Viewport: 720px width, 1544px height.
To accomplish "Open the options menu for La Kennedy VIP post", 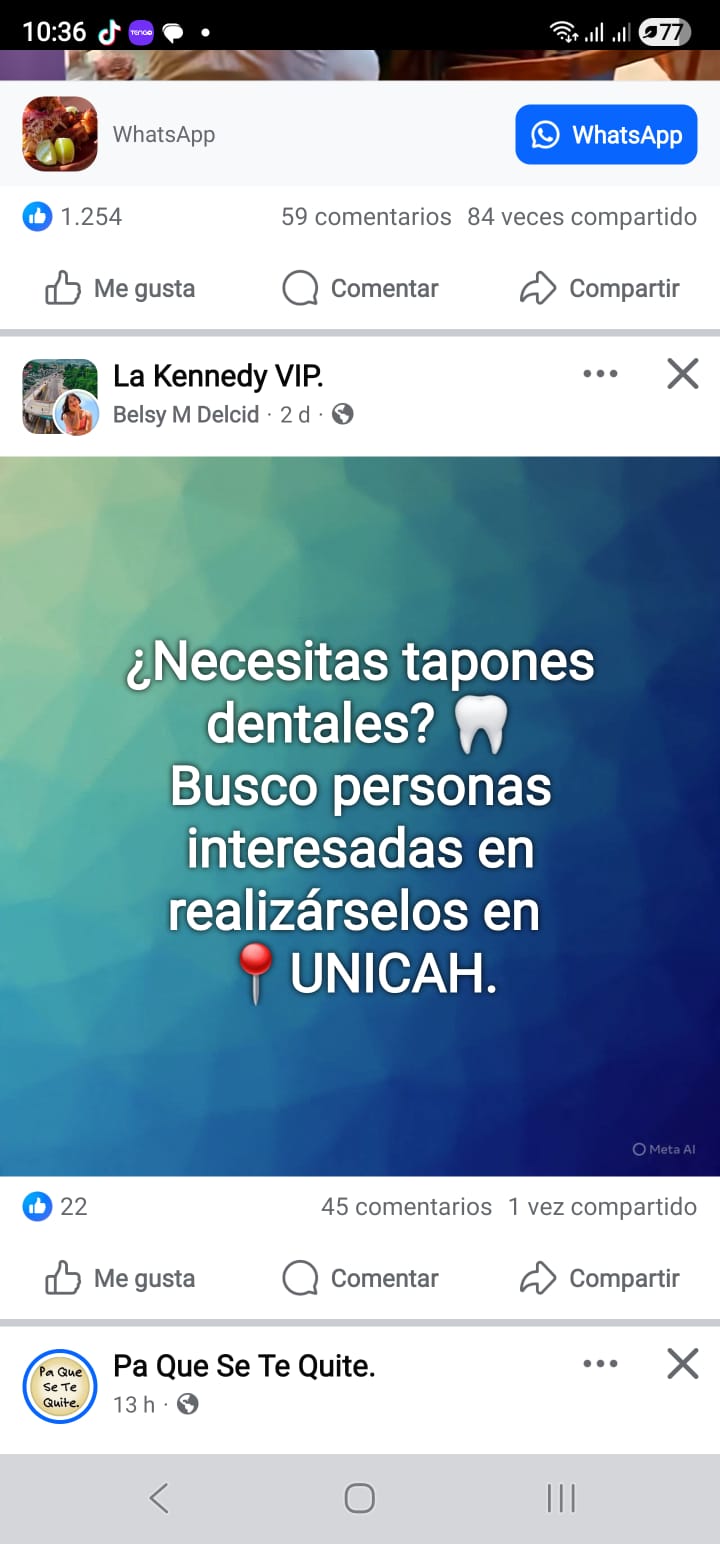I will click(x=600, y=374).
